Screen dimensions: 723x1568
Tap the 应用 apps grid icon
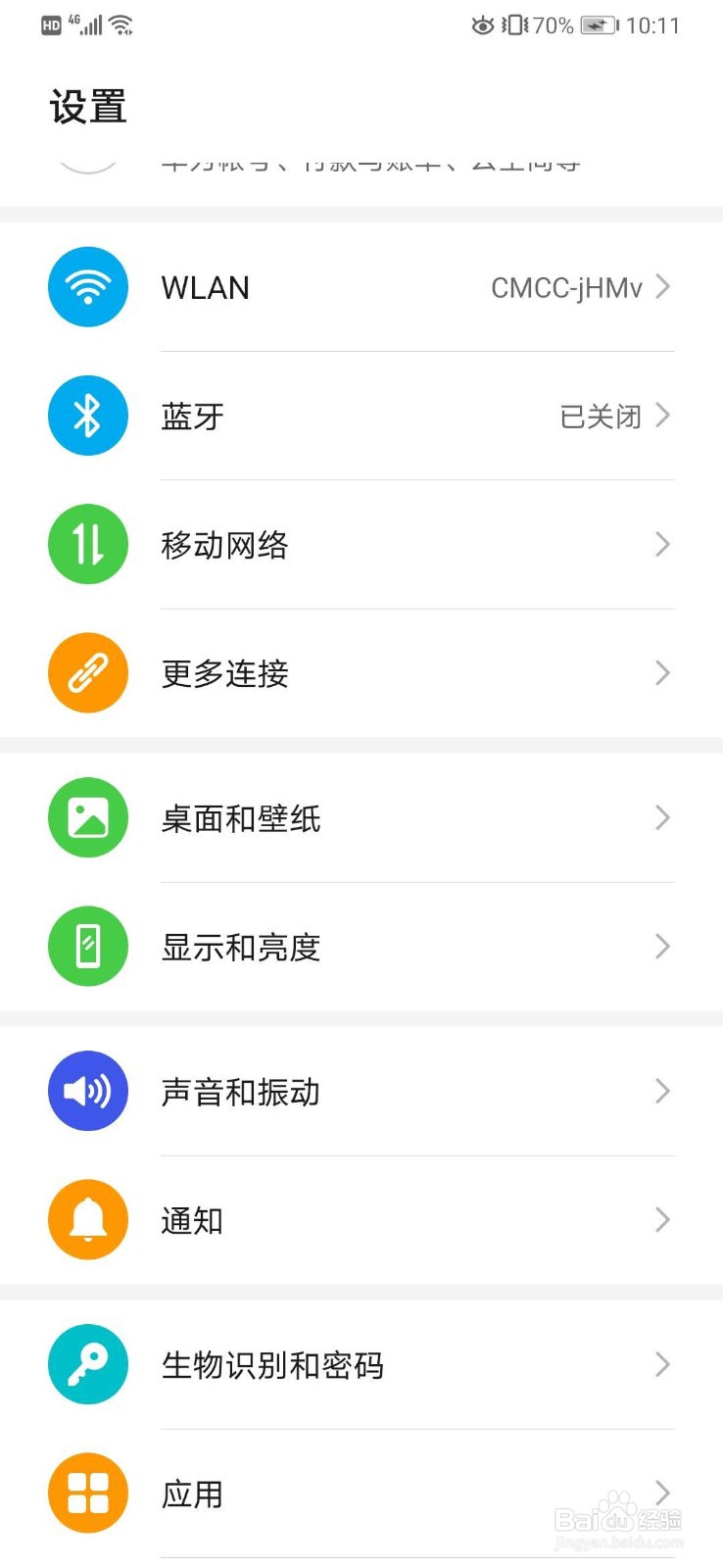[x=87, y=1492]
